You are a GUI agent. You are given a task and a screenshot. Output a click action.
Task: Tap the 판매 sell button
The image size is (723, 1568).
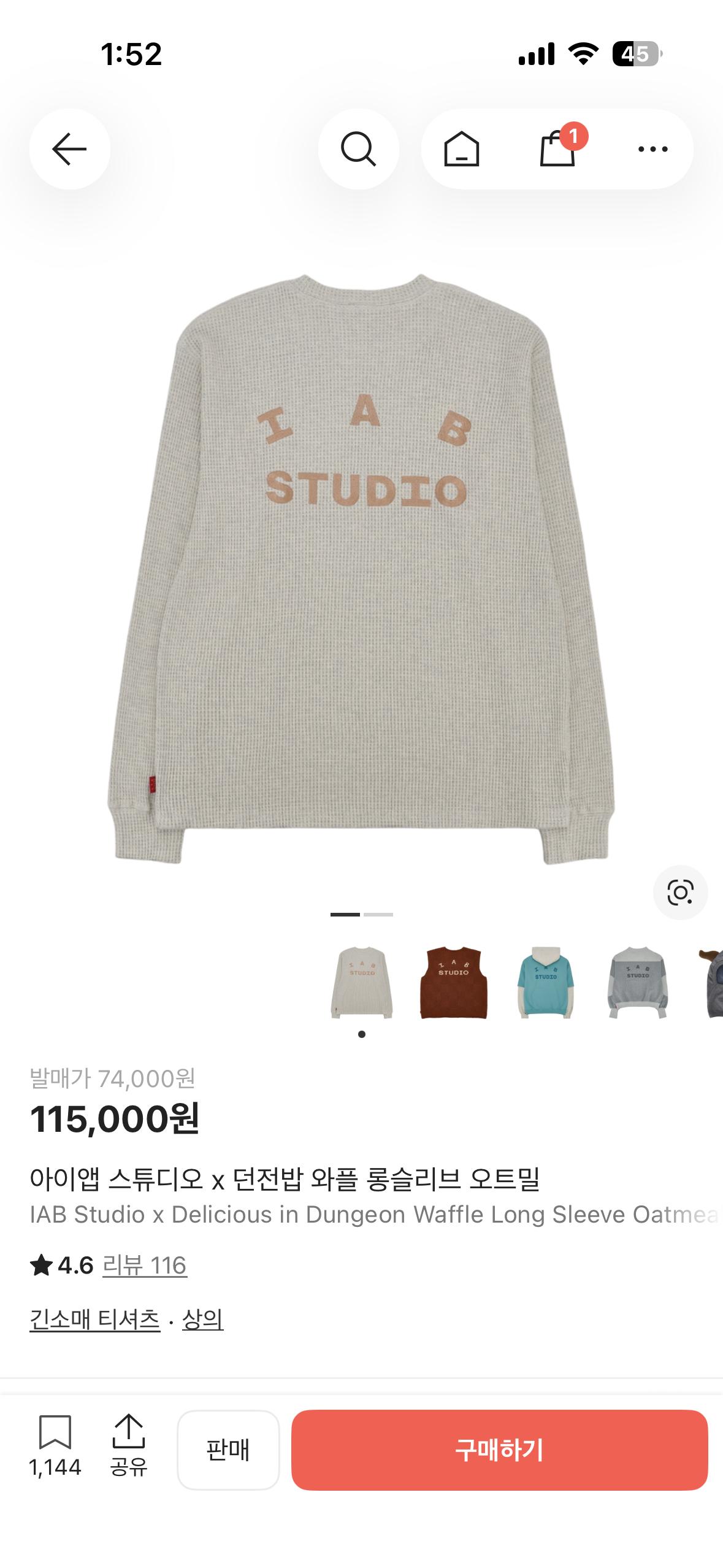pos(228,1450)
